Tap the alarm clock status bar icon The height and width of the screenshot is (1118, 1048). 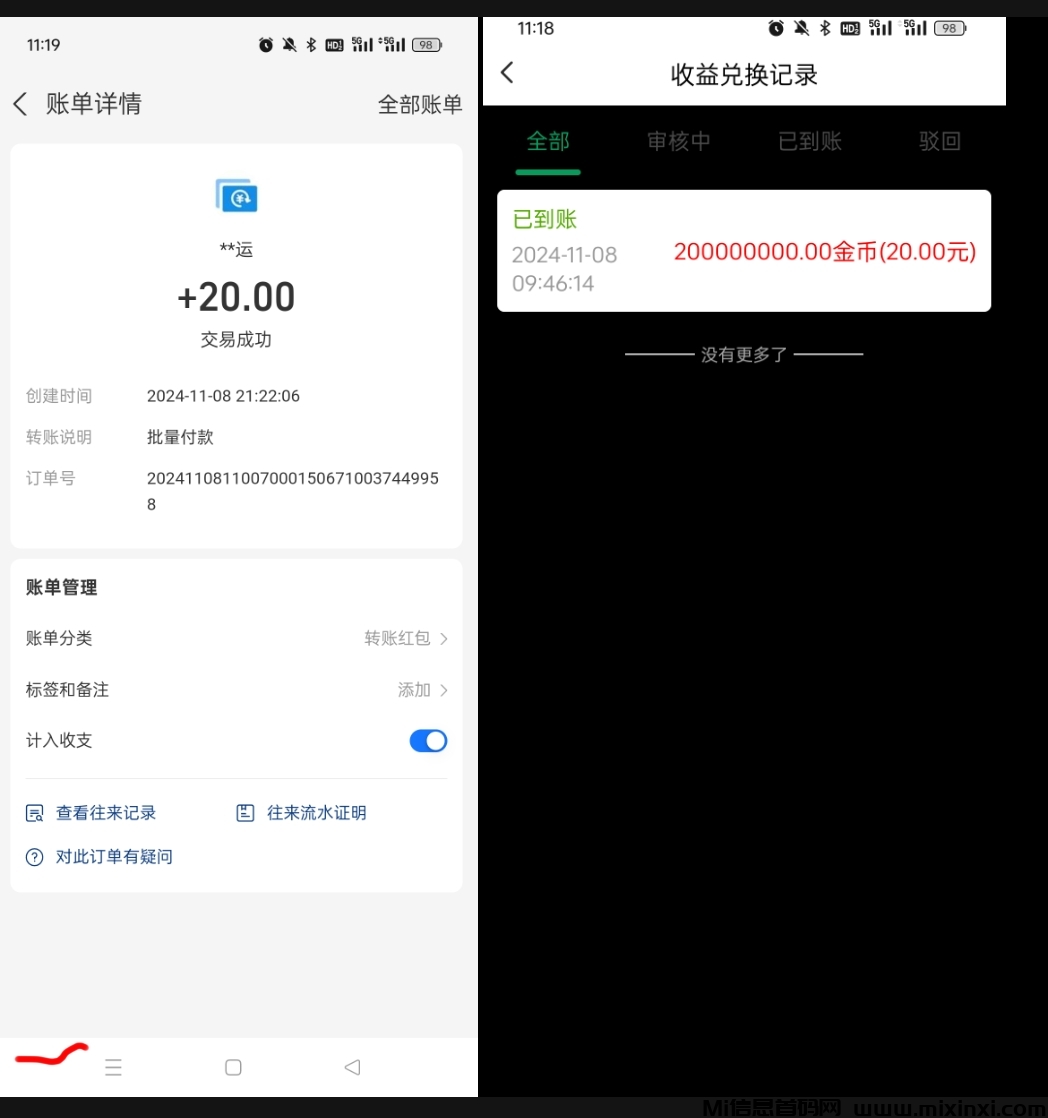pyautogui.click(x=265, y=44)
